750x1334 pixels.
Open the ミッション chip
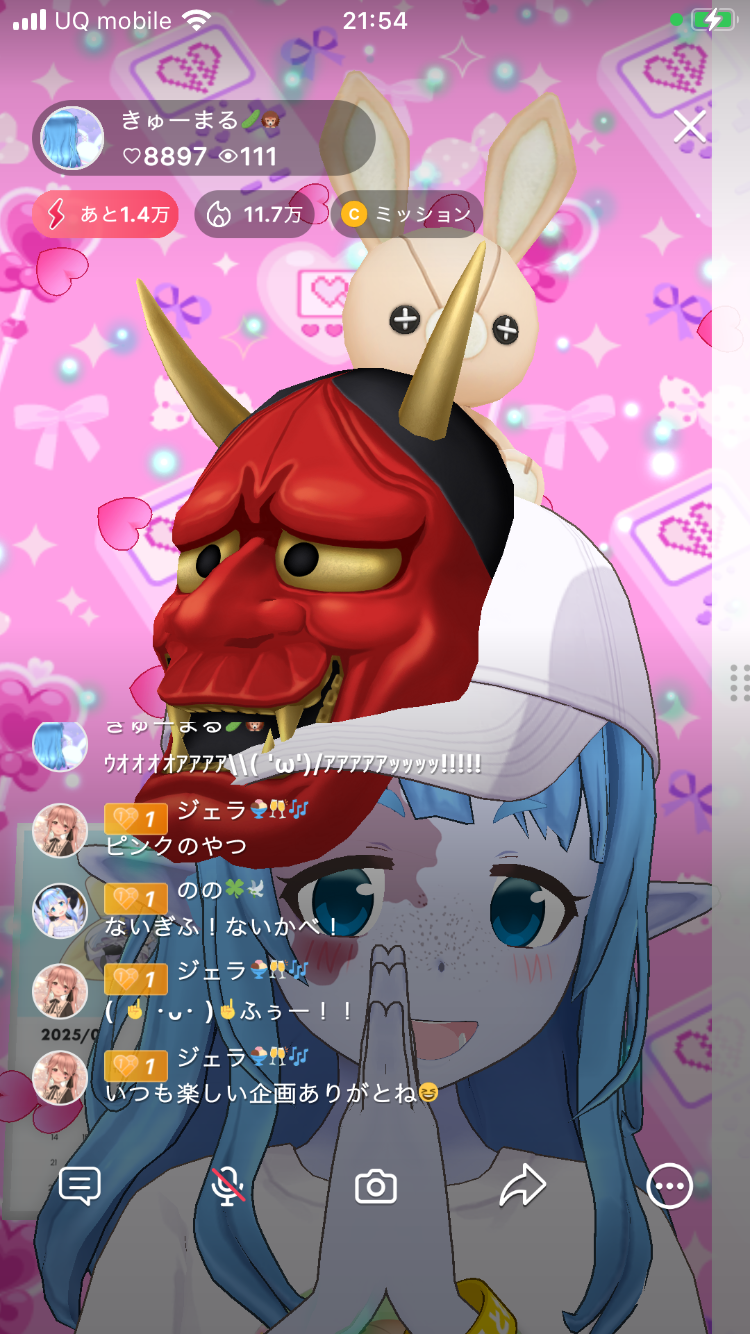click(x=407, y=214)
